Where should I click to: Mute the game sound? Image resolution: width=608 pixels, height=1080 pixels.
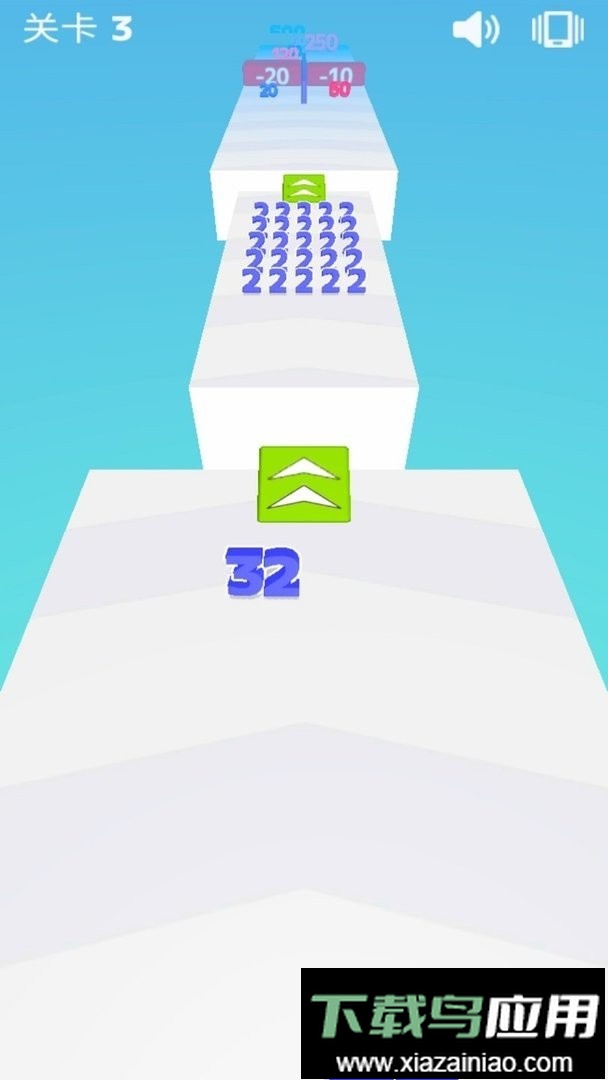(475, 30)
